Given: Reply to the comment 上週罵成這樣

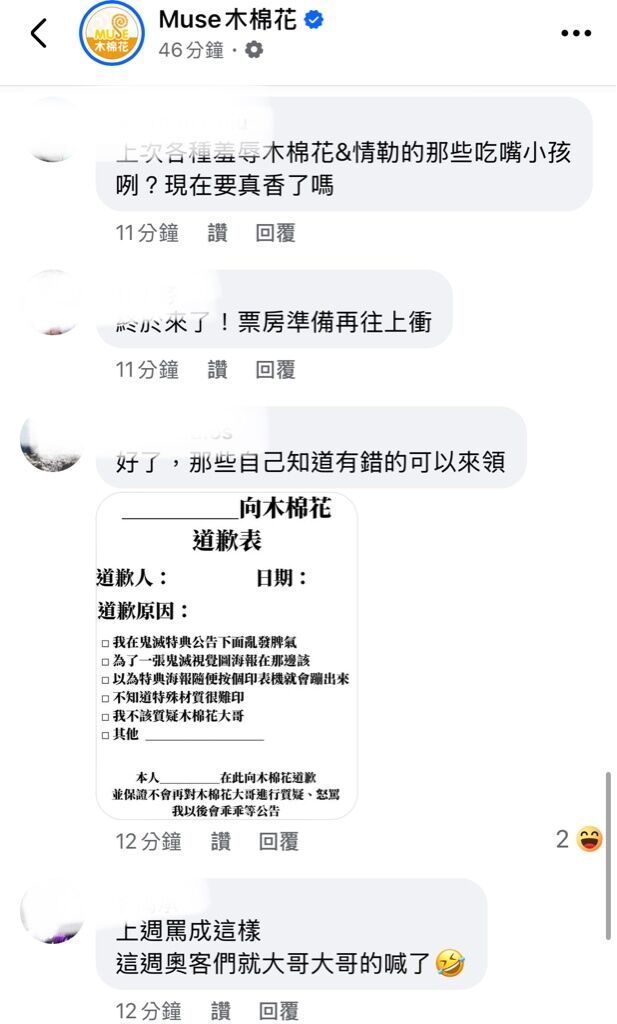Looking at the screenshot, I should [x=278, y=1010].
